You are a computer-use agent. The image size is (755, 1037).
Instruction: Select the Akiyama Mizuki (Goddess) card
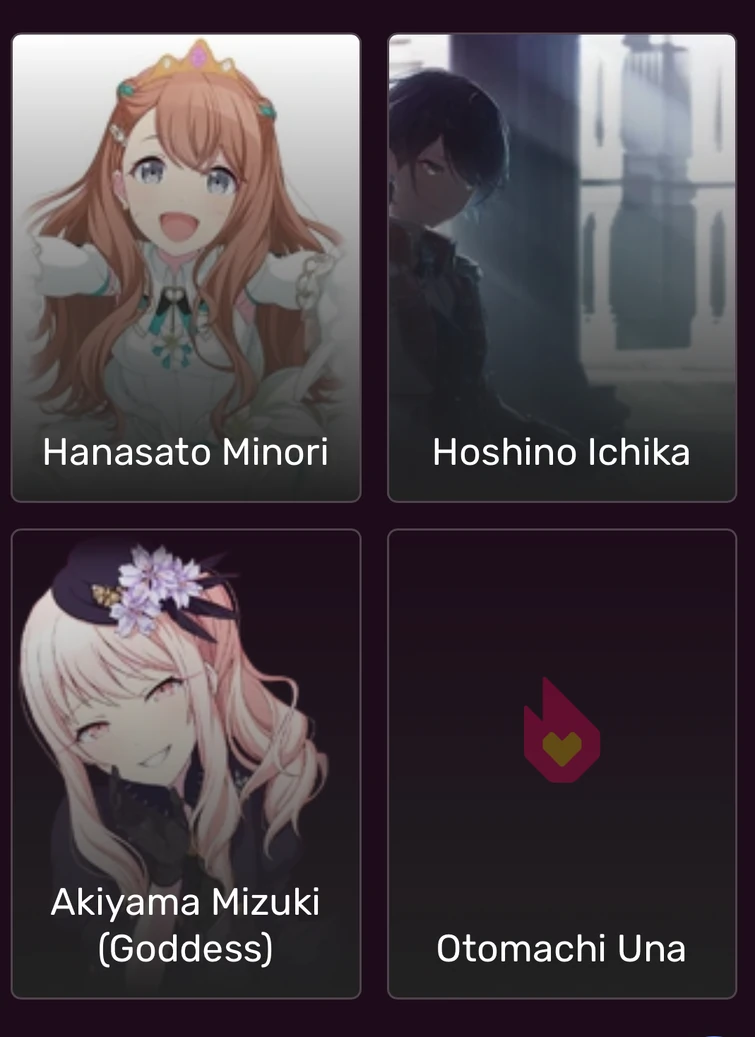186,763
